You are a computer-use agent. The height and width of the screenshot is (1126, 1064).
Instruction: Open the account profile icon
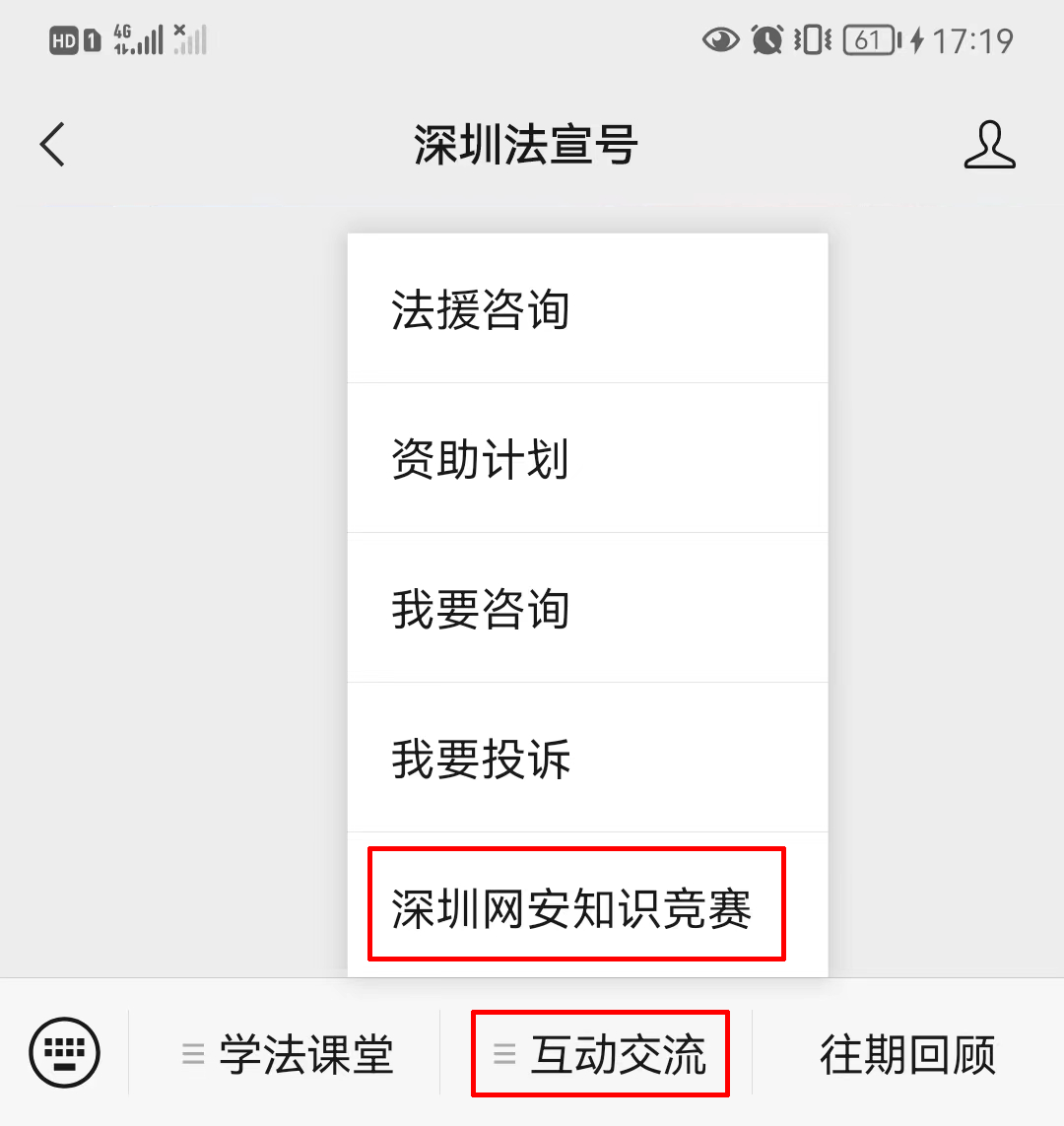click(988, 145)
